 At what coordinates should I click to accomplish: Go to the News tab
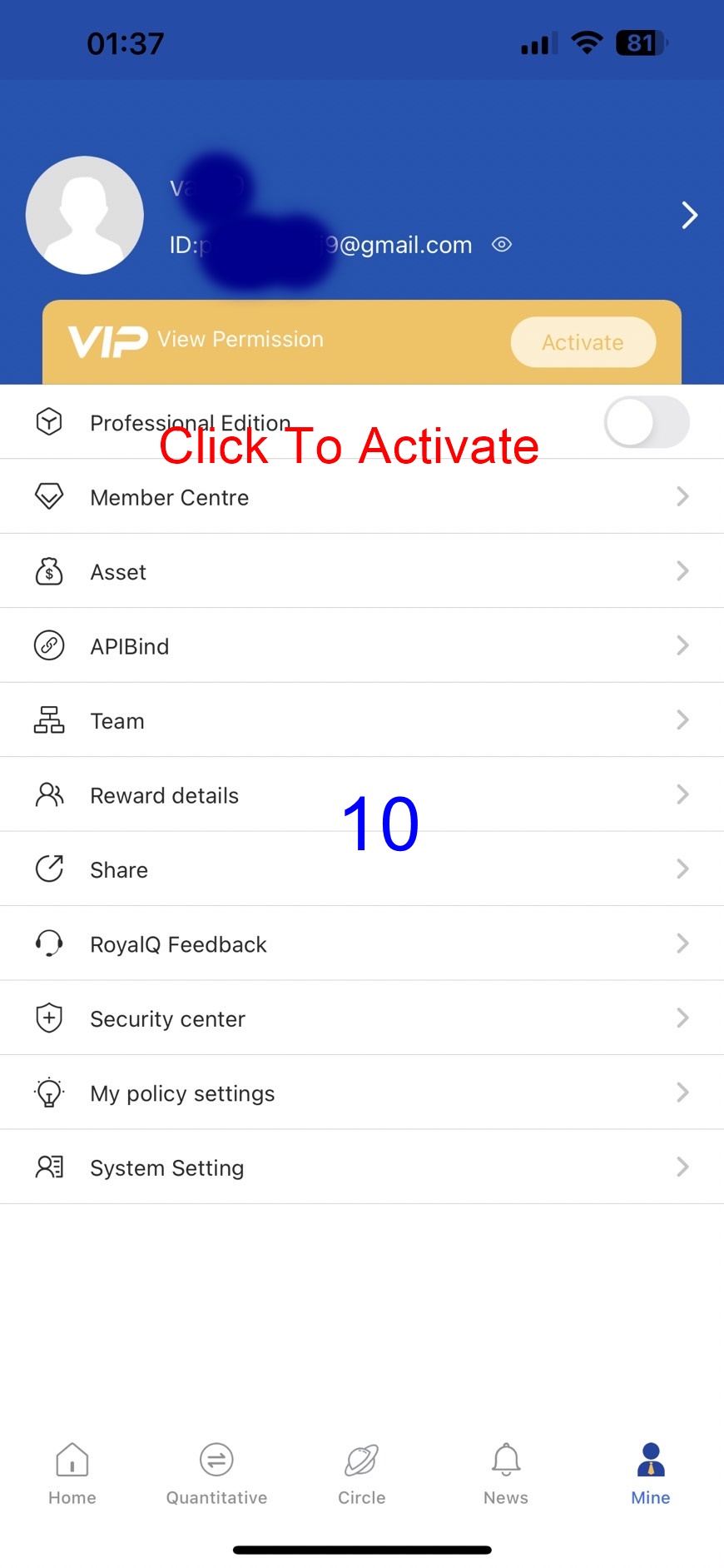tap(506, 1474)
